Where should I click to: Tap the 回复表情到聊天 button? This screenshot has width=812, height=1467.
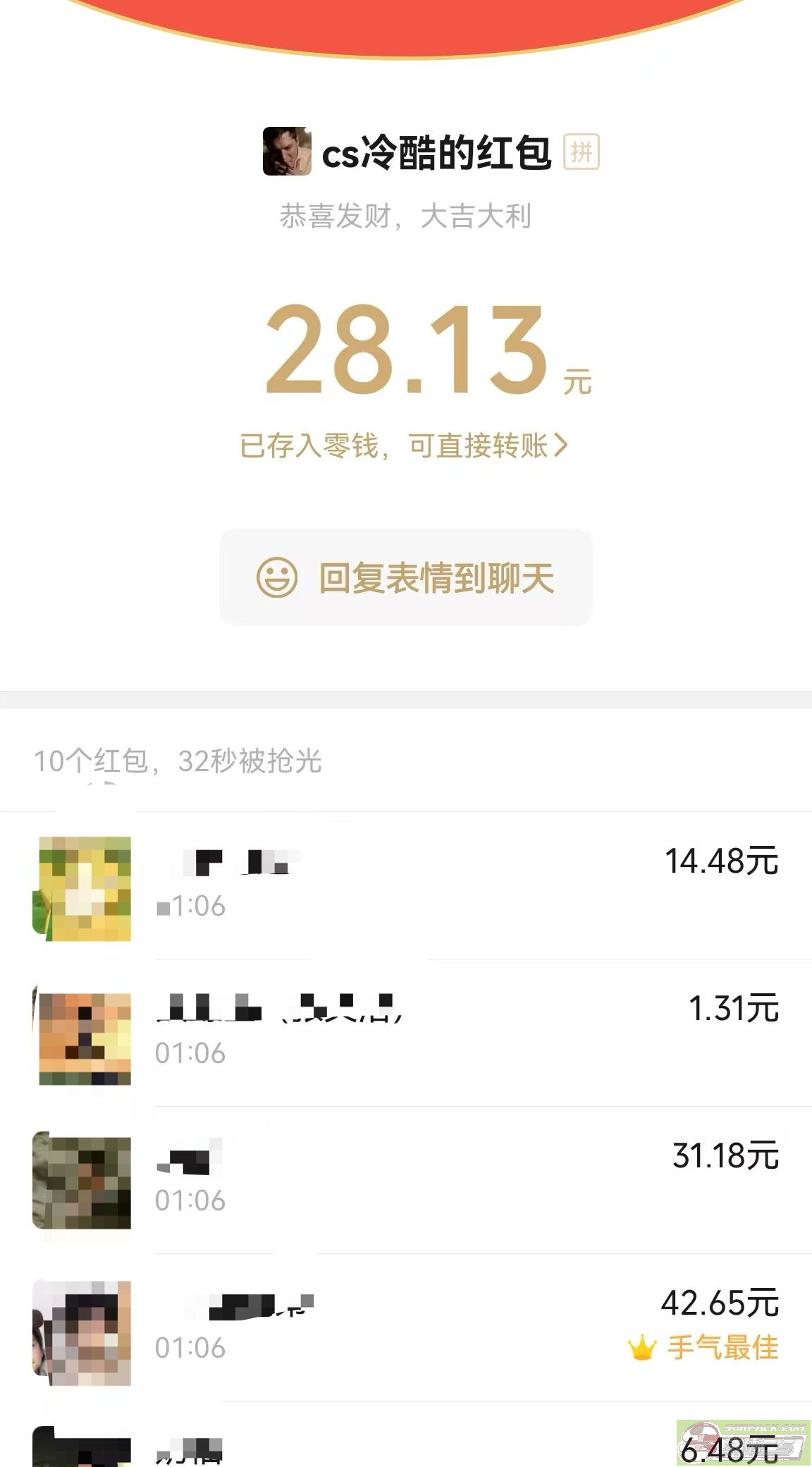point(406,577)
